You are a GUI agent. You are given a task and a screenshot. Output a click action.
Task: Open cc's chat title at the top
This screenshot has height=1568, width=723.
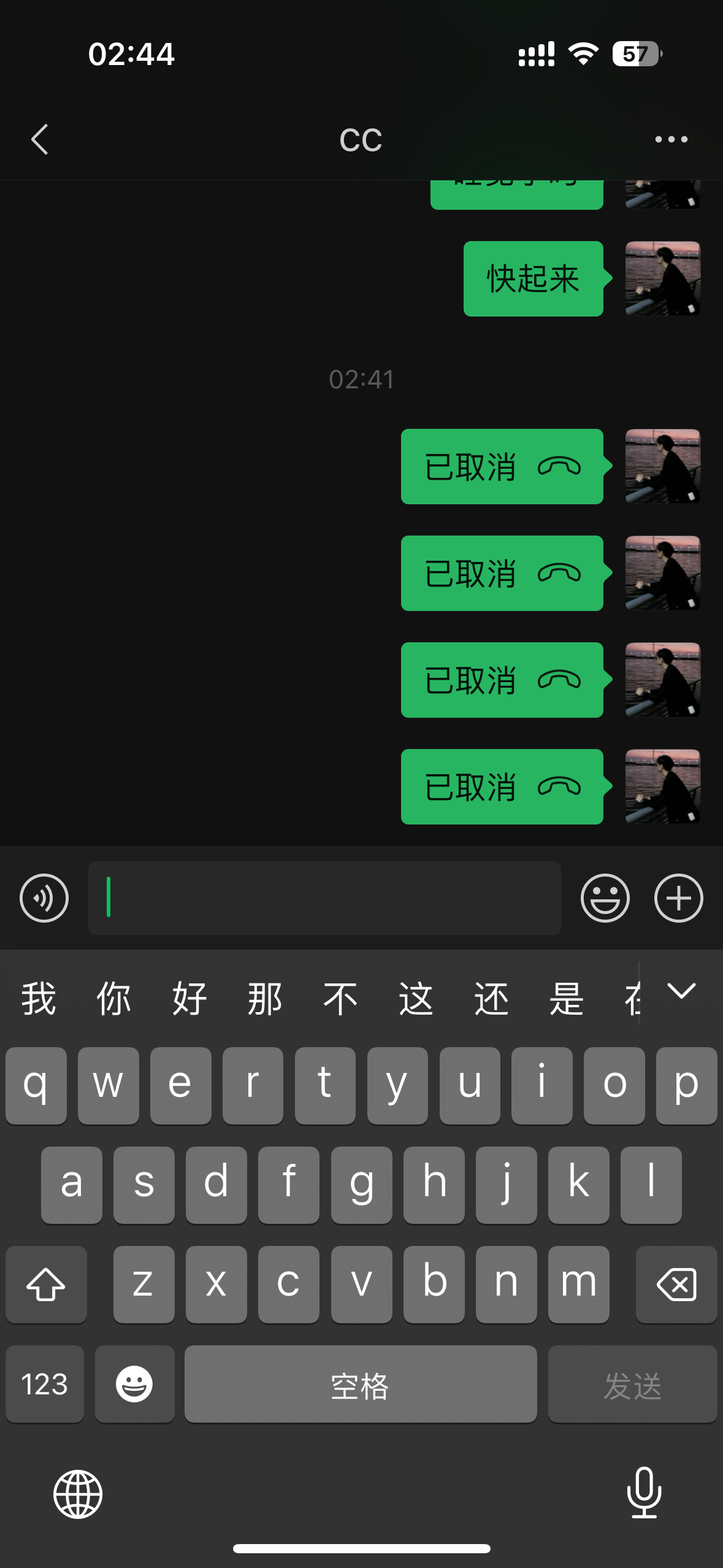(361, 139)
